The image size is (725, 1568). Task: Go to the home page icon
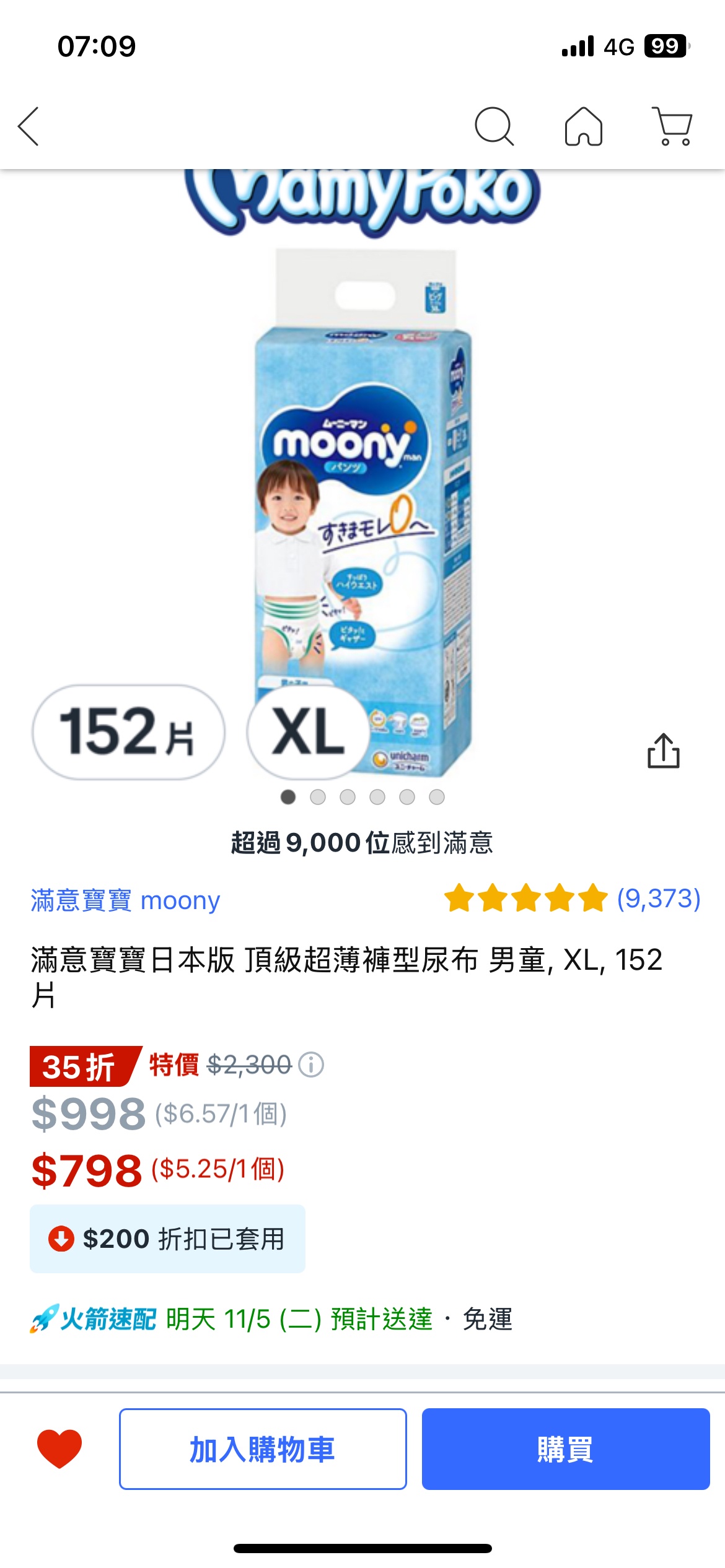click(583, 126)
